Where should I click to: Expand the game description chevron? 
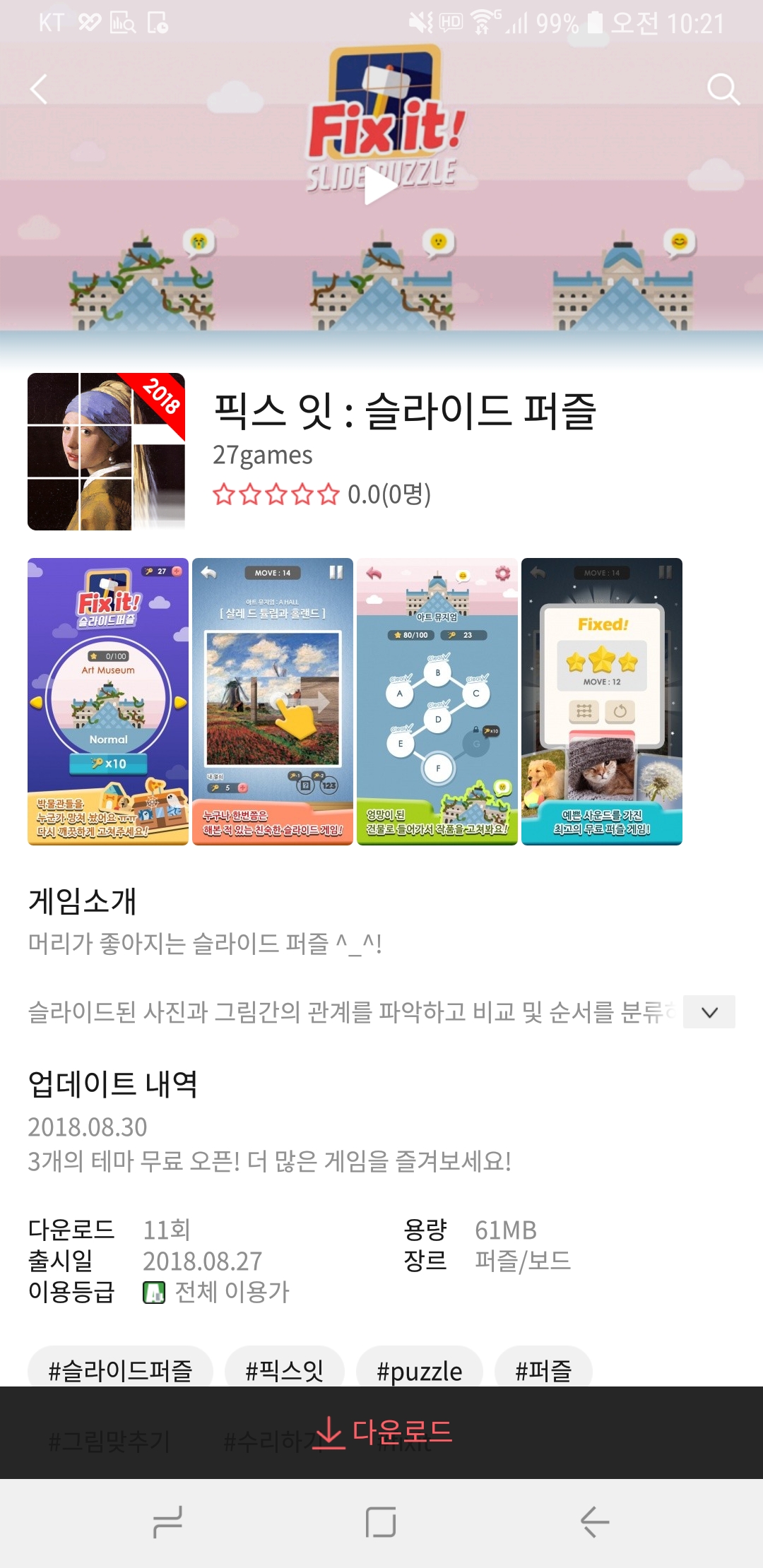tap(709, 1012)
